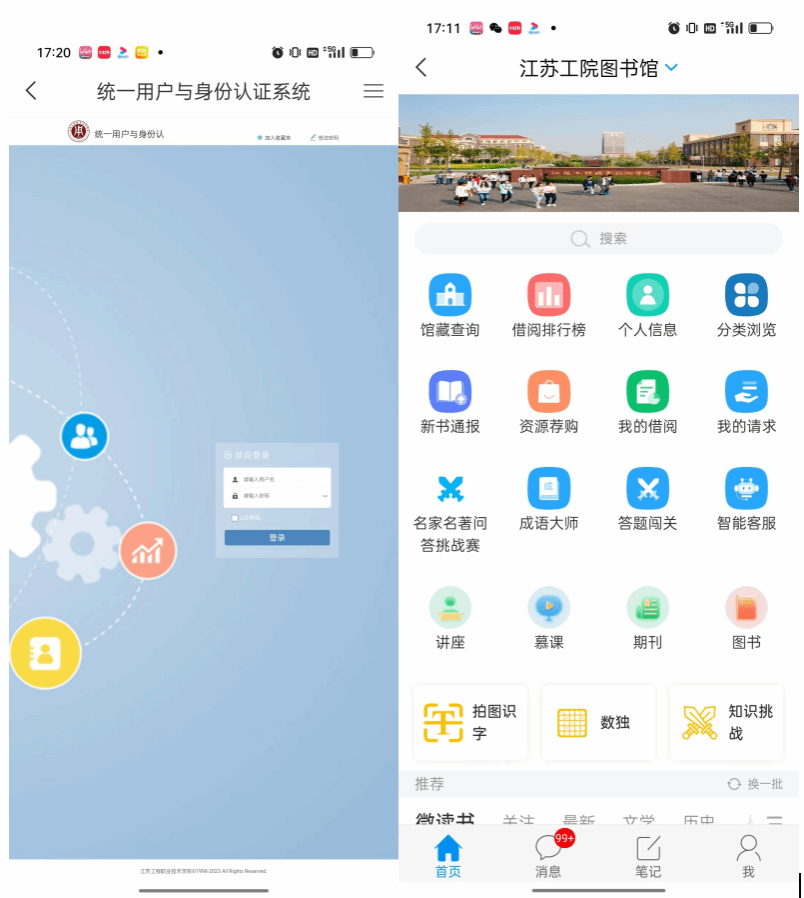Switch to the 笔记 tab
Screen dimensions: 804x898
pyautogui.click(x=648, y=853)
